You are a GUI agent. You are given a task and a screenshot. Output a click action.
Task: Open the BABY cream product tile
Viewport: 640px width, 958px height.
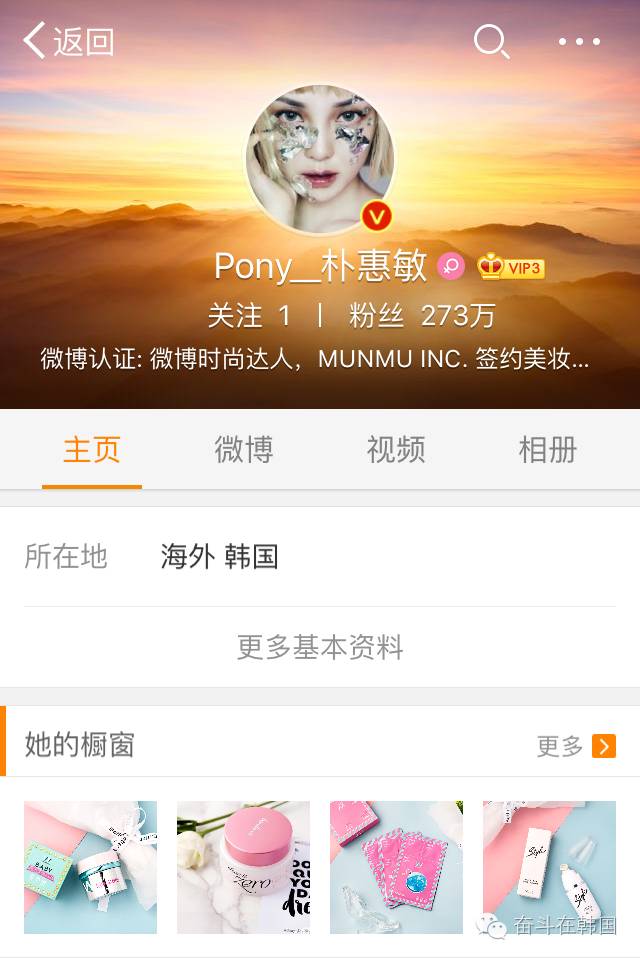[x=90, y=867]
